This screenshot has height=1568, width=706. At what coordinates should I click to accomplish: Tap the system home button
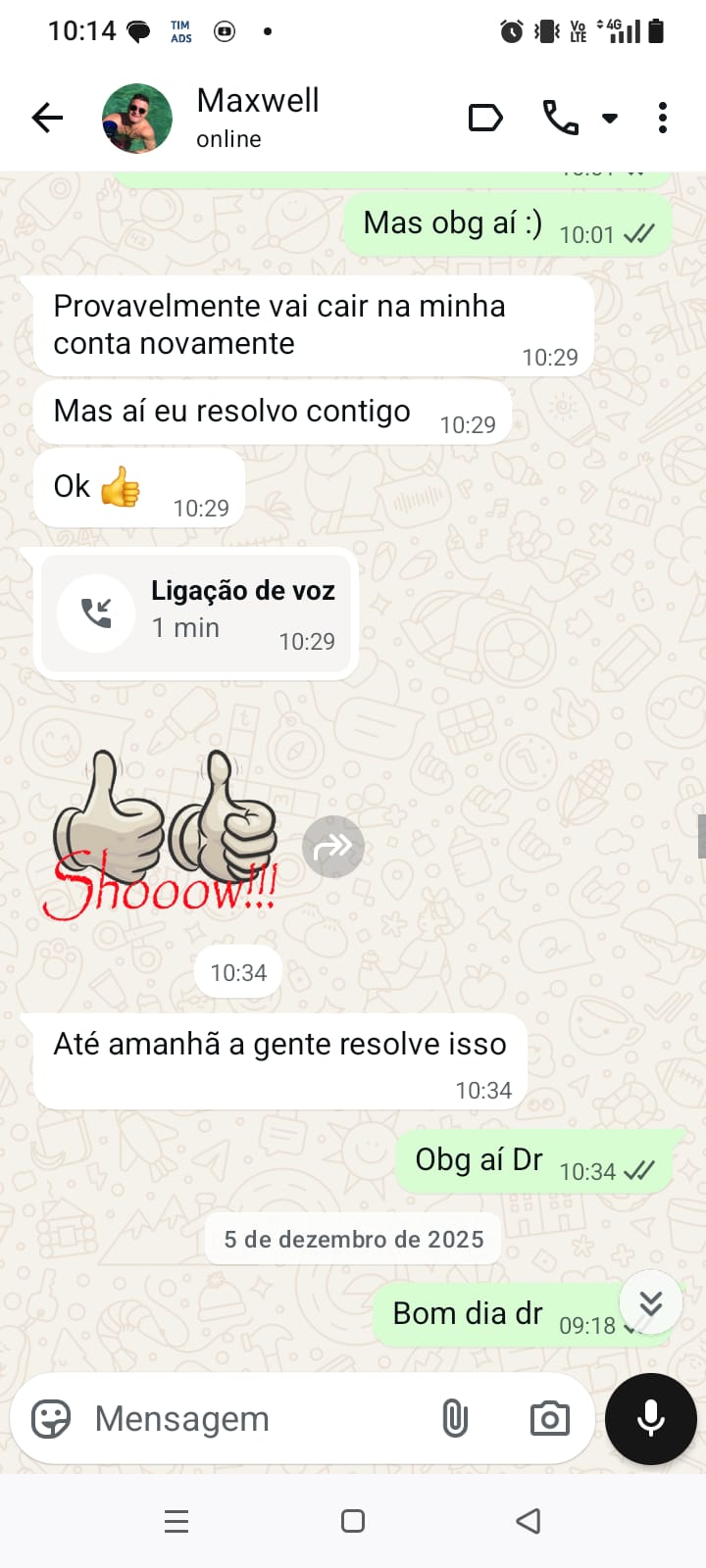(x=353, y=1521)
